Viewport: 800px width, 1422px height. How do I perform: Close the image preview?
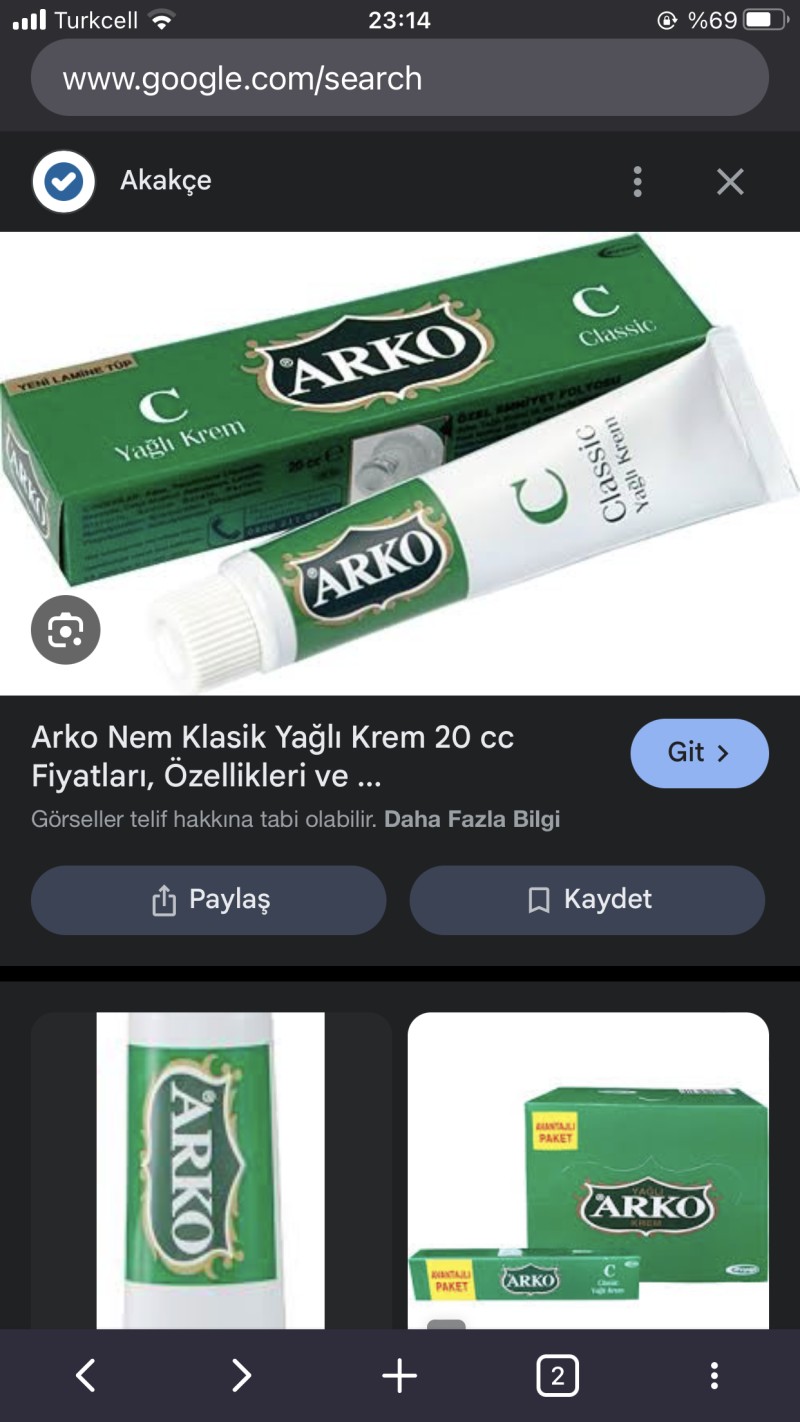[x=730, y=181]
